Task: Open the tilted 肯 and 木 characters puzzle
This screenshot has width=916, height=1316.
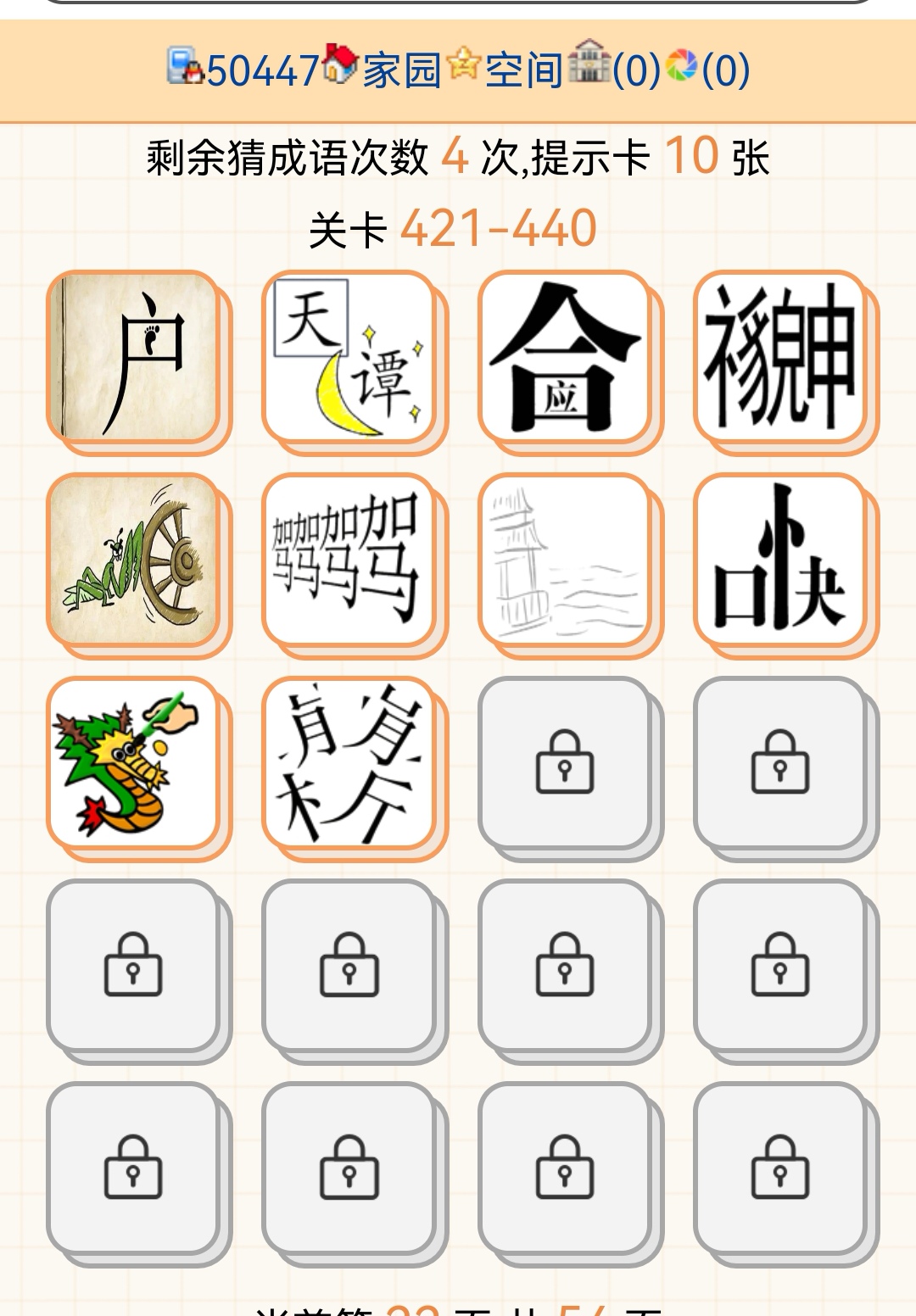Action: (349, 763)
